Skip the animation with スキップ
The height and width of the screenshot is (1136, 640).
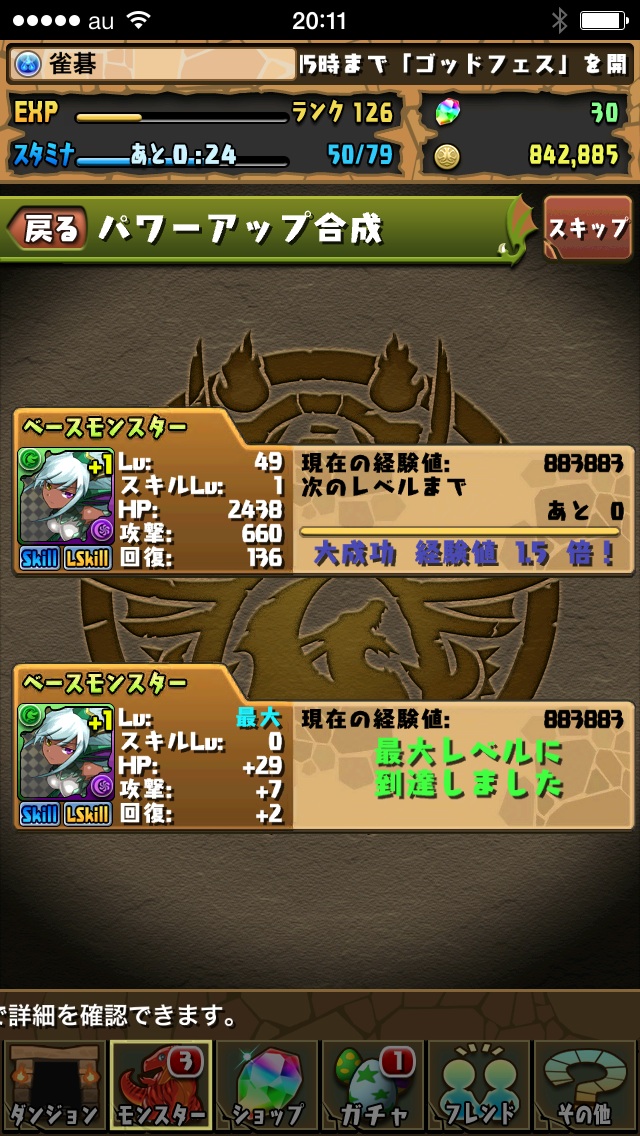pos(588,228)
